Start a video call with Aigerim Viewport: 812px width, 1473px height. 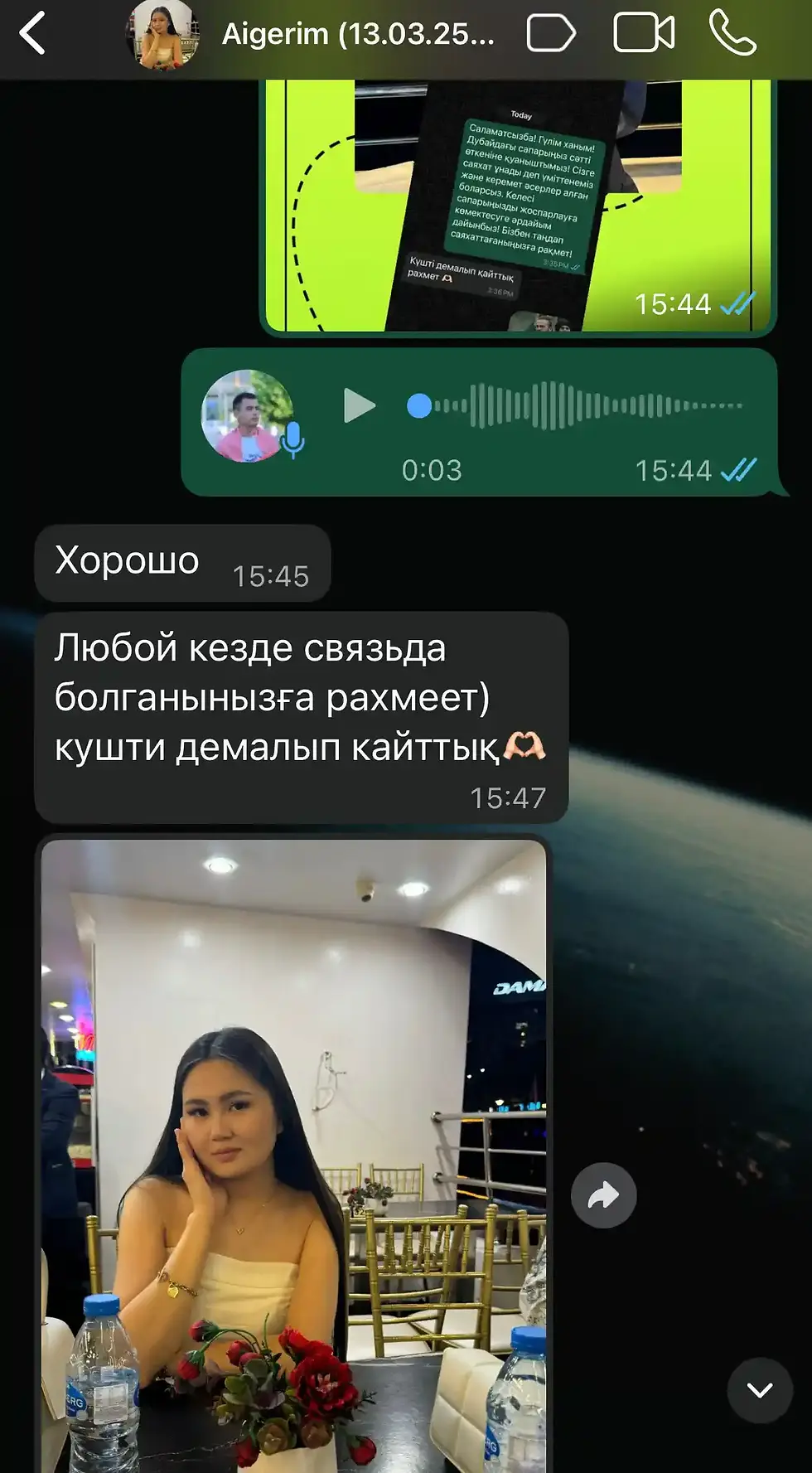[644, 34]
